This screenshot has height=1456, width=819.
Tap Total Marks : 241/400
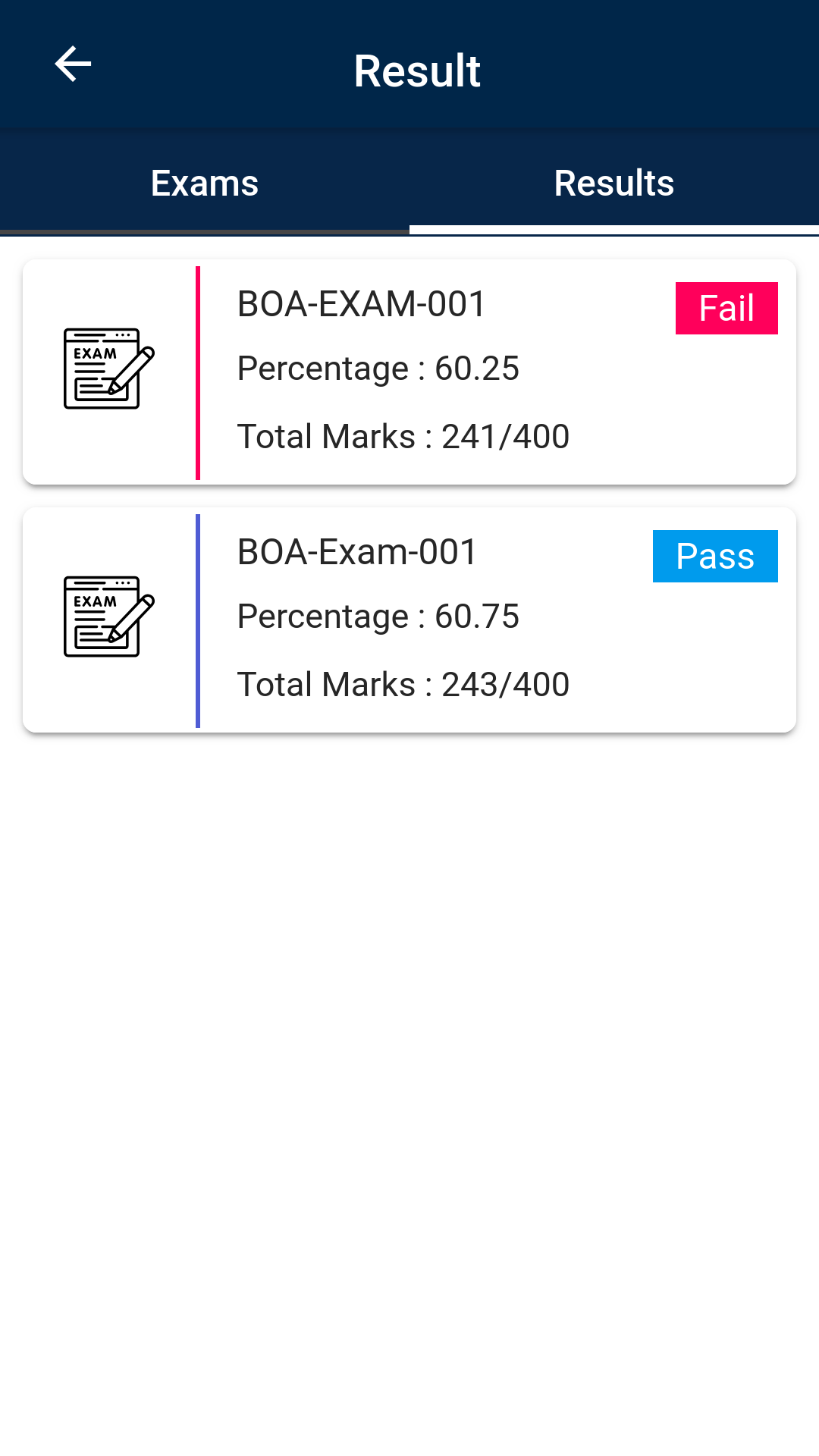403,436
